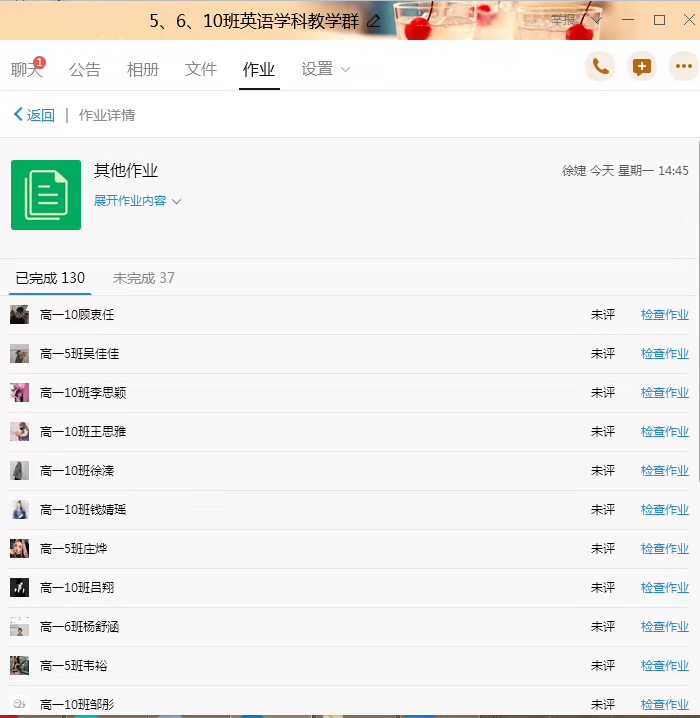Check homework of 高一10顾表任
700x718 pixels.
tap(665, 315)
